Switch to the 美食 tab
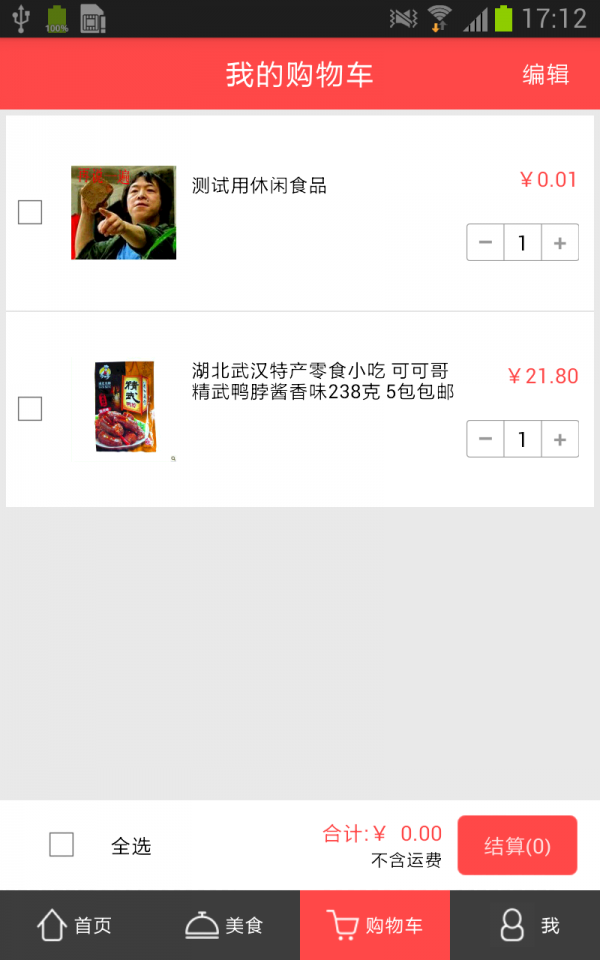Image resolution: width=600 pixels, height=960 pixels. point(225,925)
